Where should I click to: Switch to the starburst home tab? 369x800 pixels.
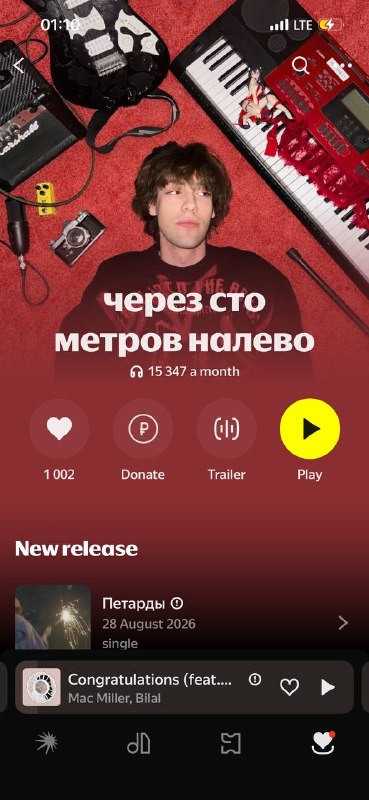coord(46,743)
